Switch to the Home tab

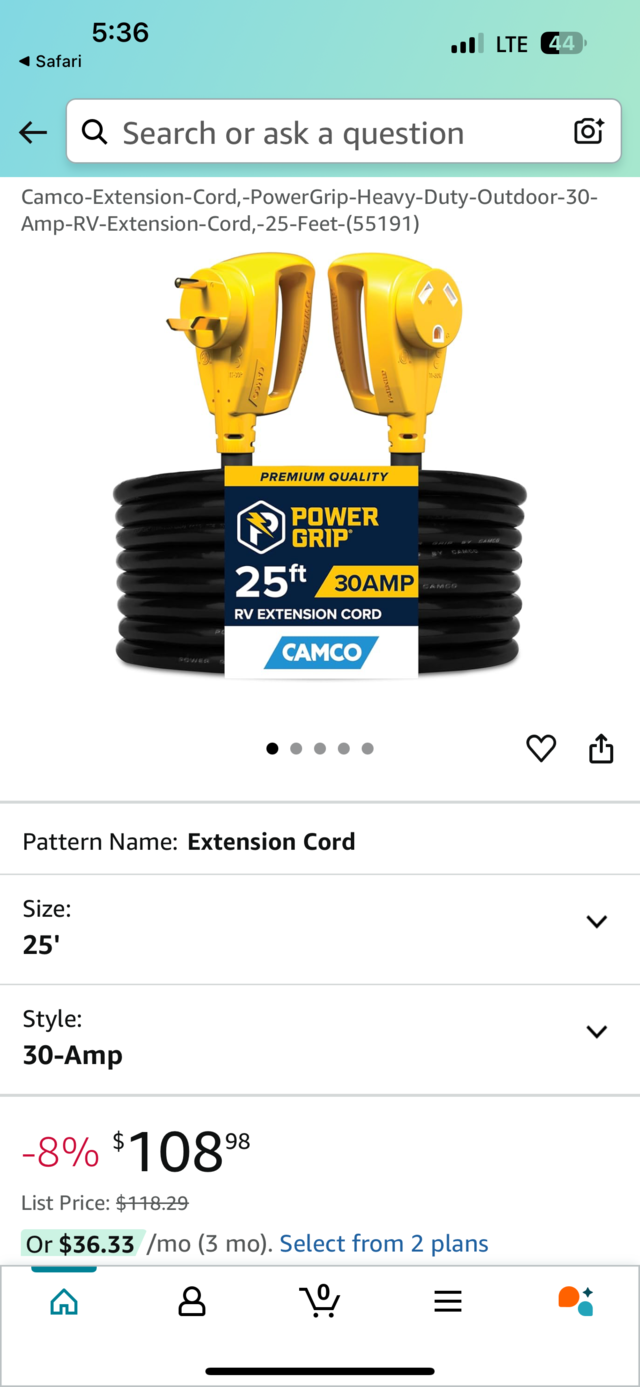pyautogui.click(x=64, y=1301)
